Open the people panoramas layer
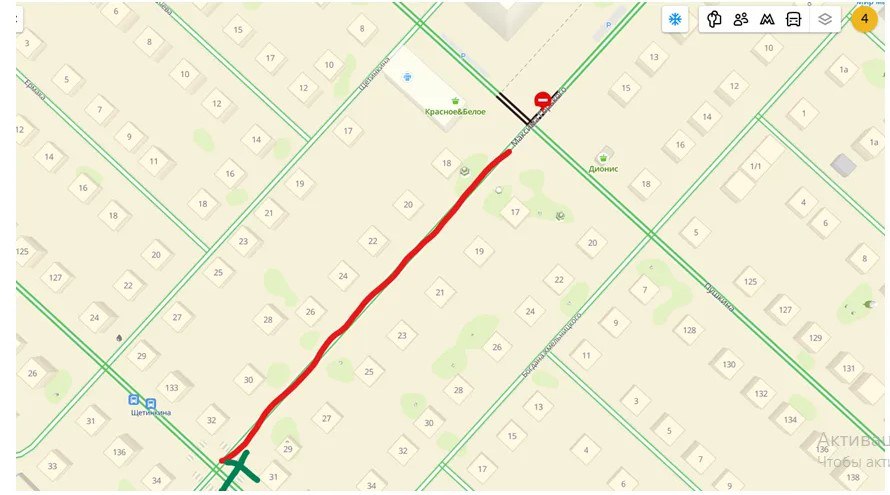 click(741, 19)
